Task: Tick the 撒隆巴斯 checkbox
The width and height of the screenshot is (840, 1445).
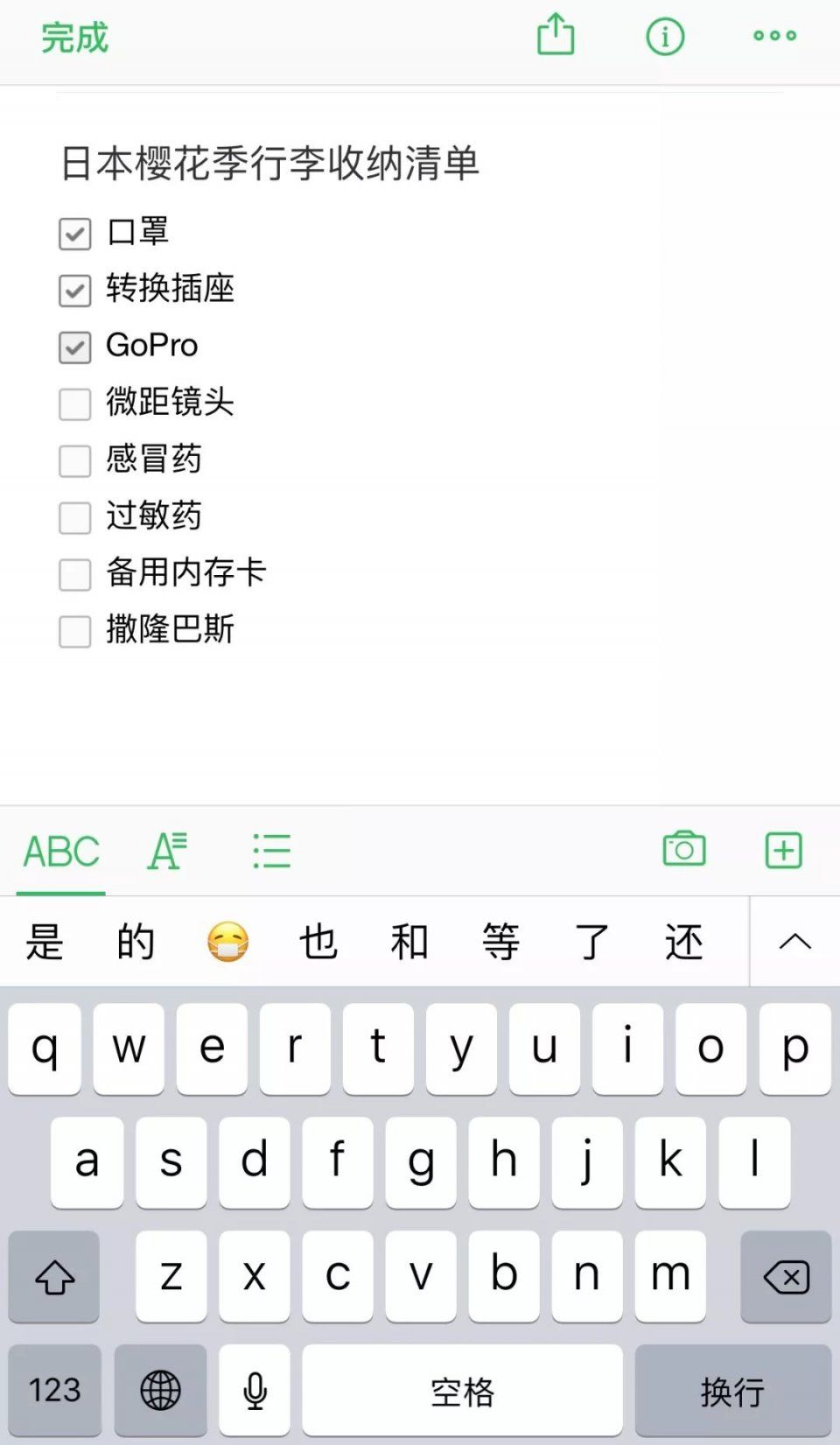Action: coord(74,631)
